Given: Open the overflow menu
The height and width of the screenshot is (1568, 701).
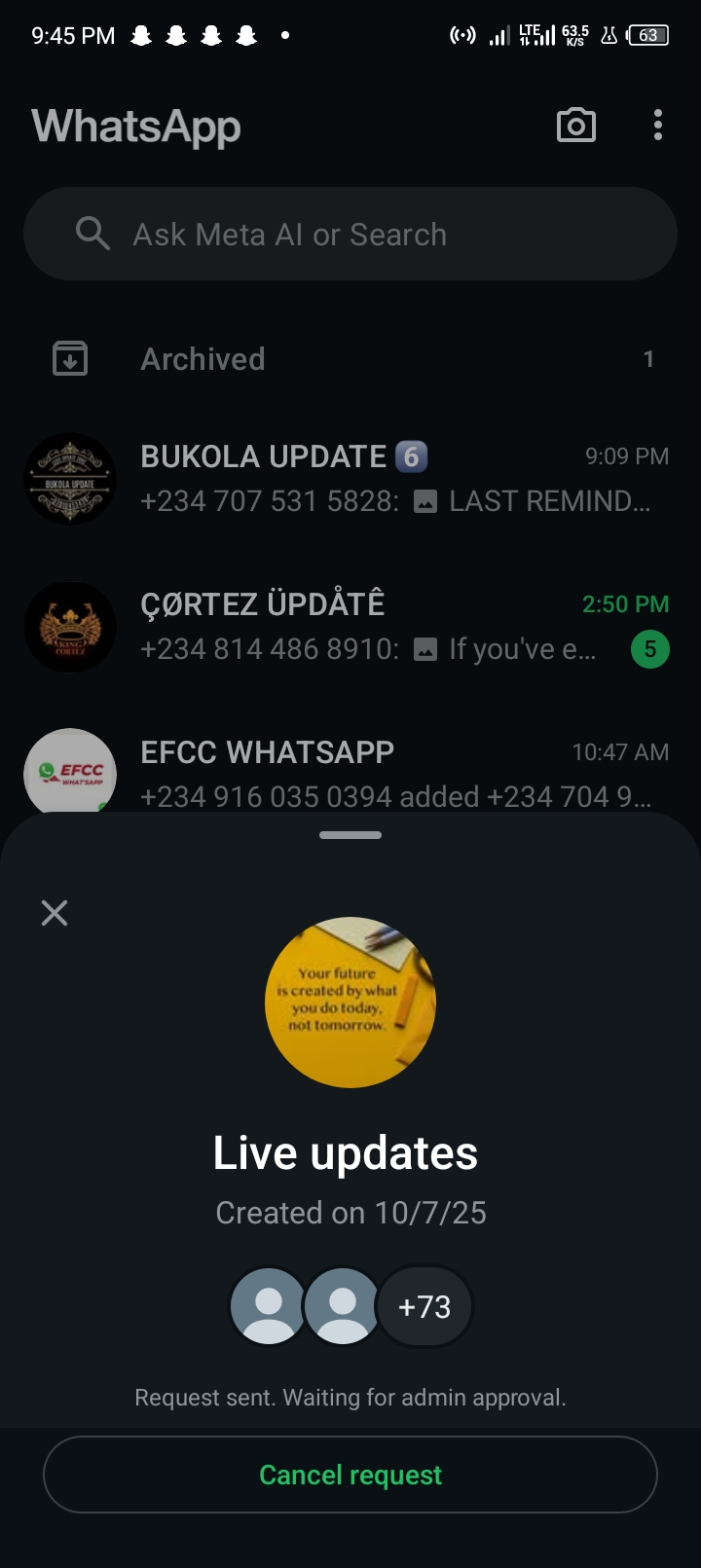Looking at the screenshot, I should point(658,126).
